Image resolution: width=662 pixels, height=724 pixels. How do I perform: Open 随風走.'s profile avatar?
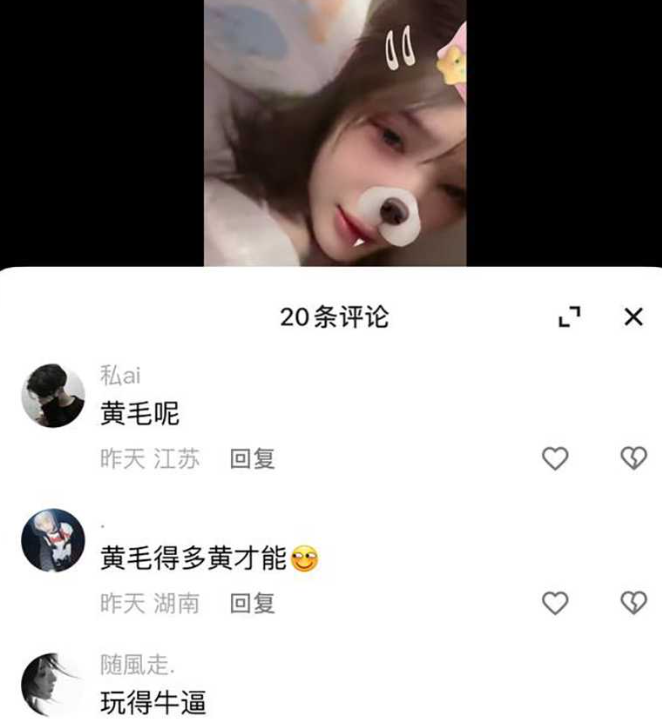[x=52, y=684]
